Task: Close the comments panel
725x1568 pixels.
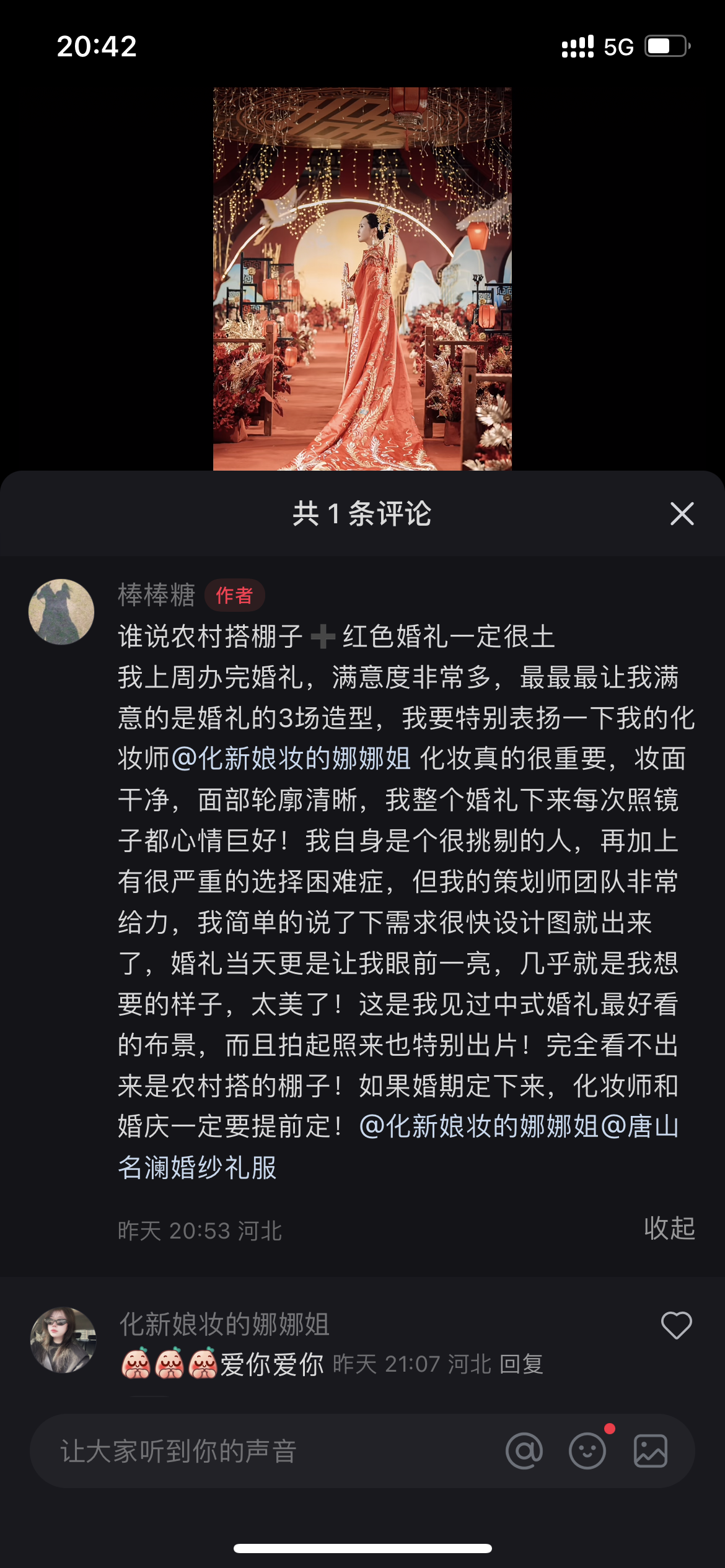Action: click(x=682, y=514)
